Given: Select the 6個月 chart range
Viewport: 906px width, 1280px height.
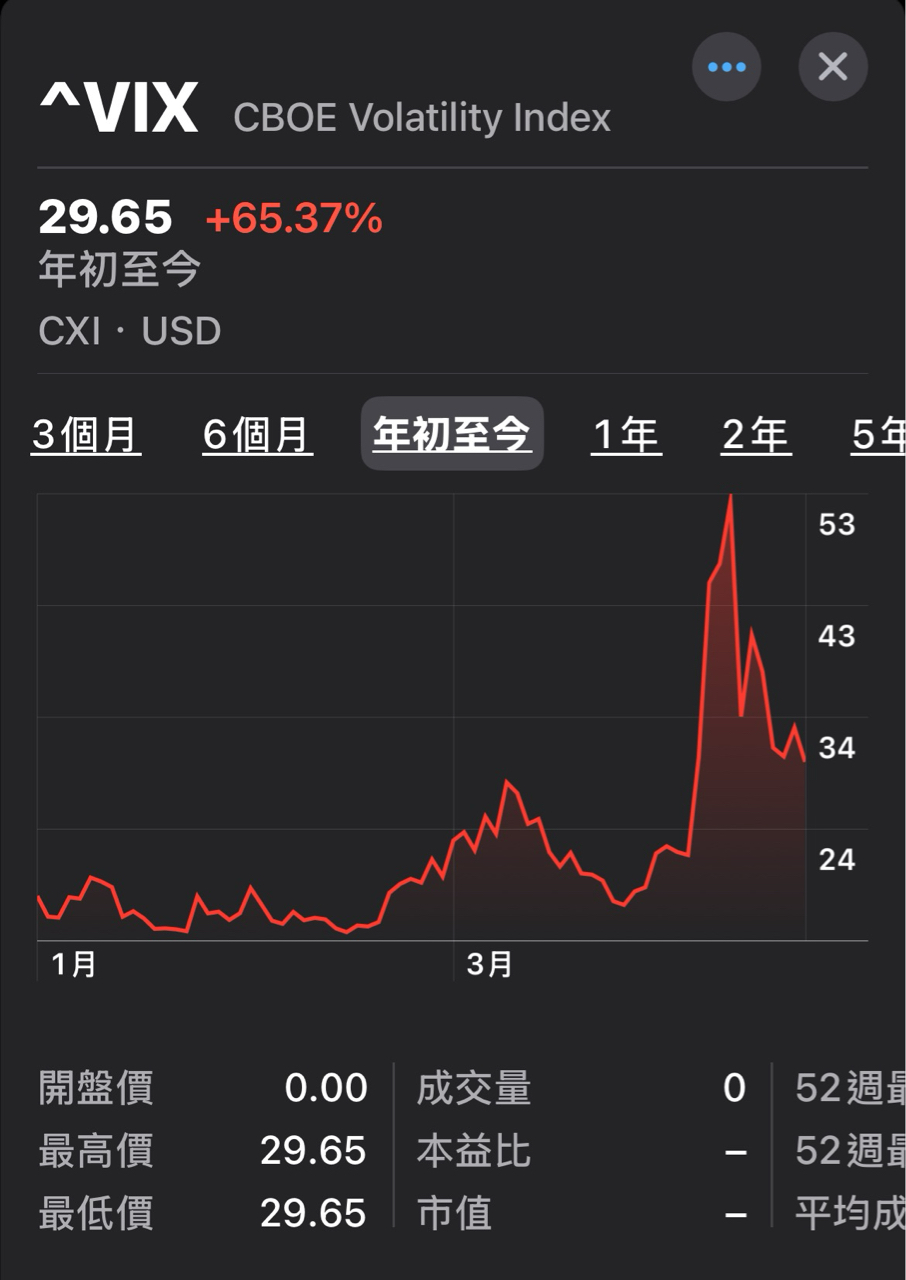Looking at the screenshot, I should point(258,435).
